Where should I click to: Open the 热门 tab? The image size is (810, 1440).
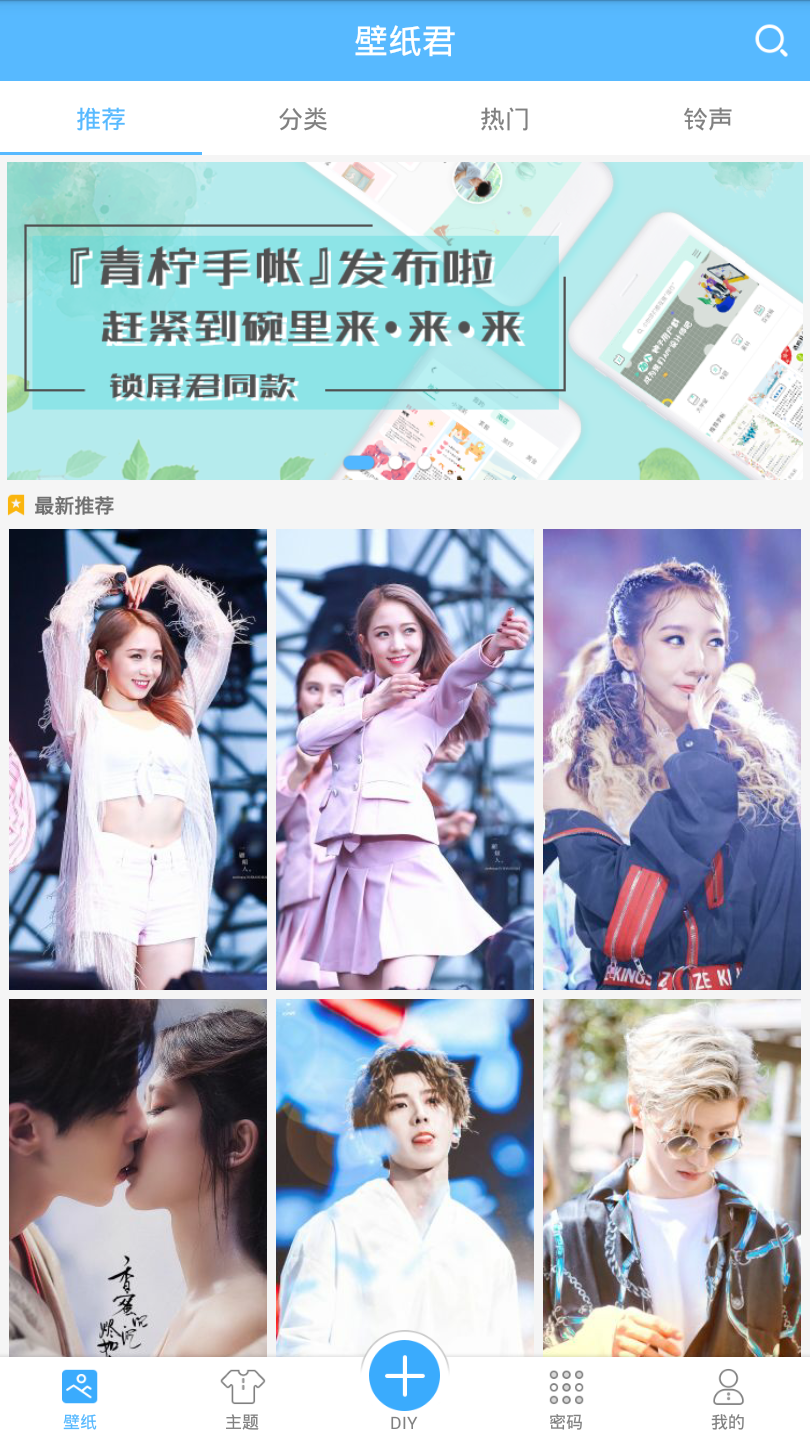pyautogui.click(x=505, y=119)
